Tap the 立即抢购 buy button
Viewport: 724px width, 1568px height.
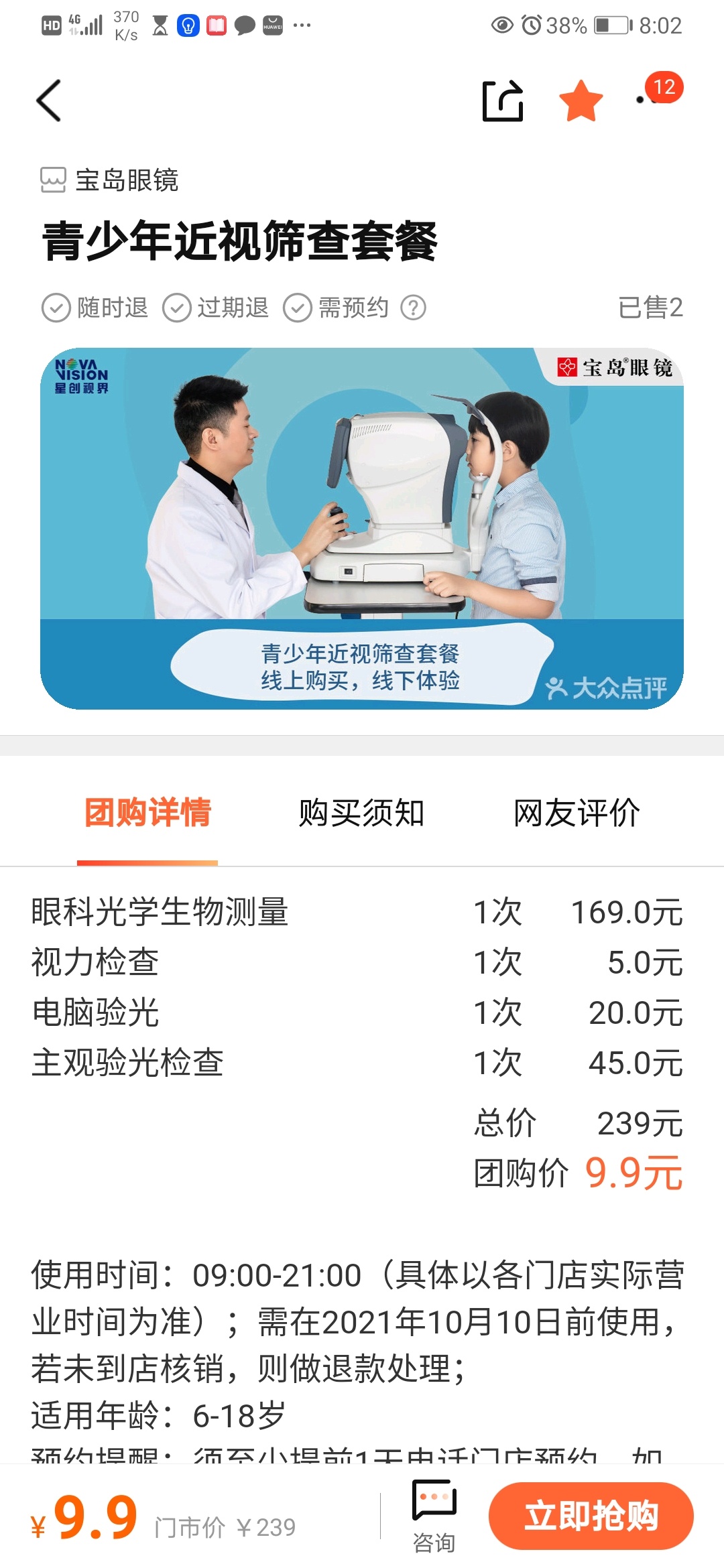coord(591,1516)
